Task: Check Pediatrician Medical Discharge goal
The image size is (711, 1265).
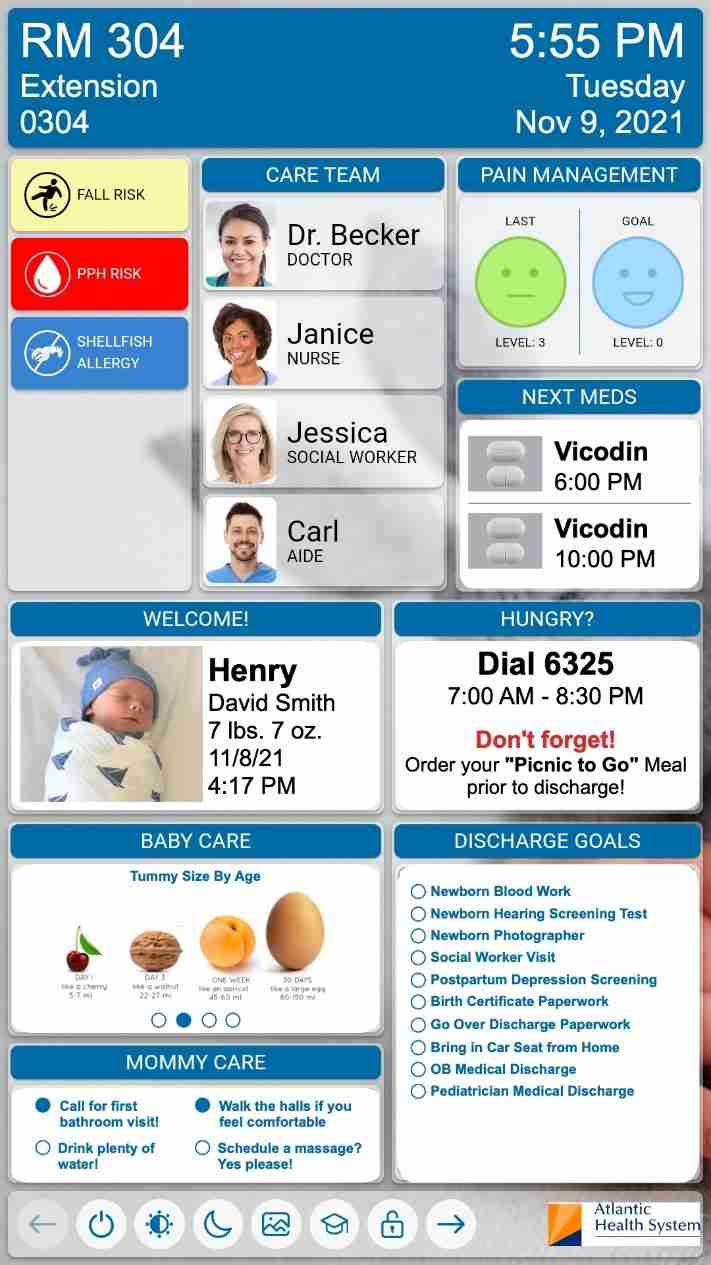Action: (419, 1091)
